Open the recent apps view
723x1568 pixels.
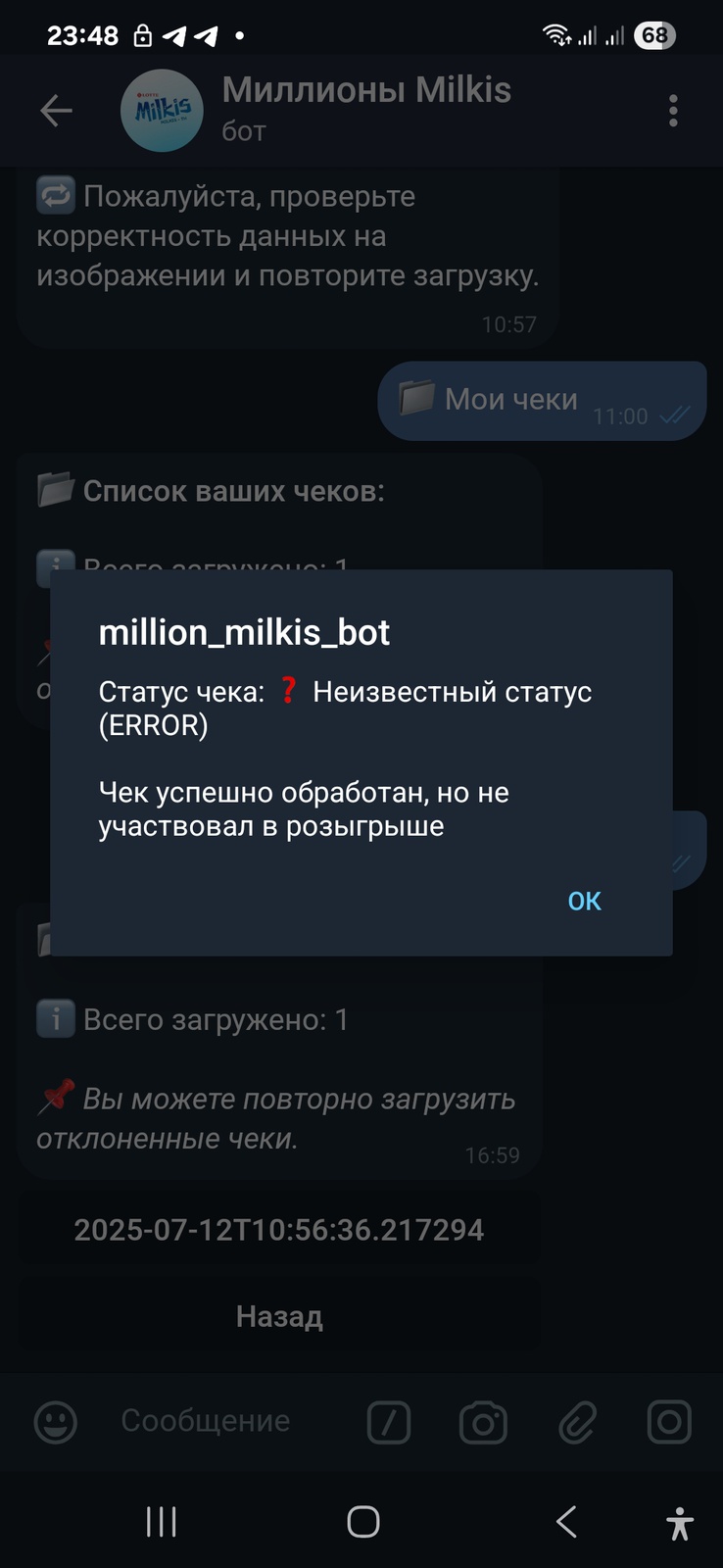coord(161,1522)
